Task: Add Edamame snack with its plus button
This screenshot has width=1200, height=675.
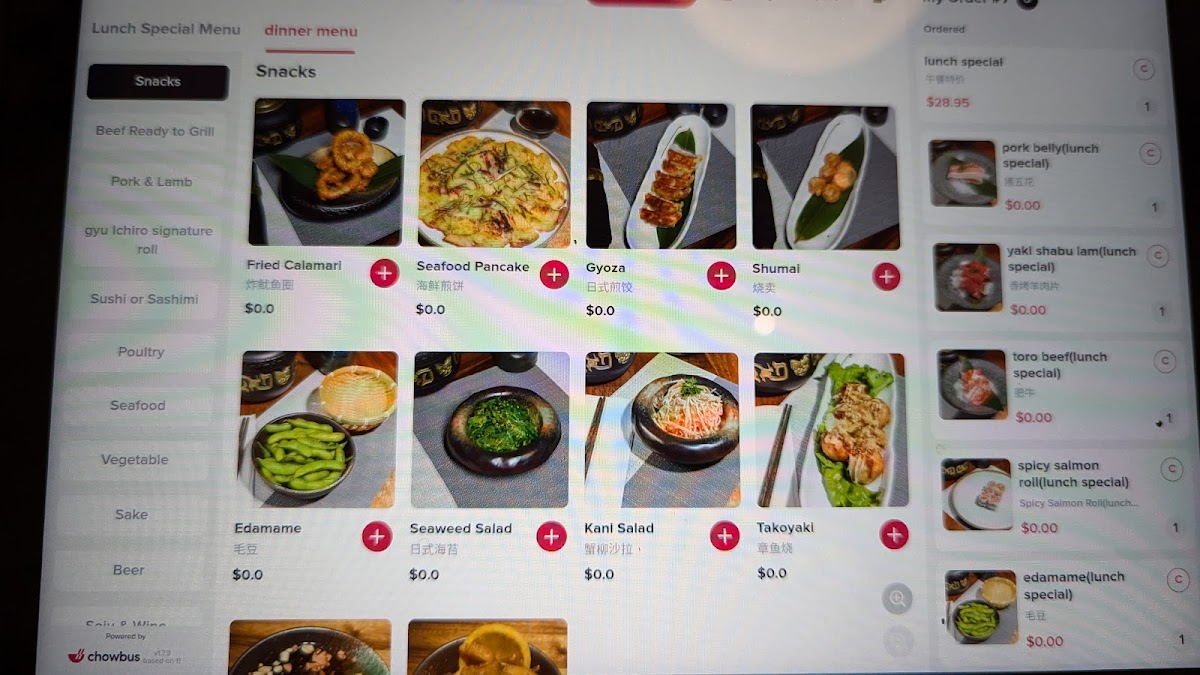Action: click(377, 536)
